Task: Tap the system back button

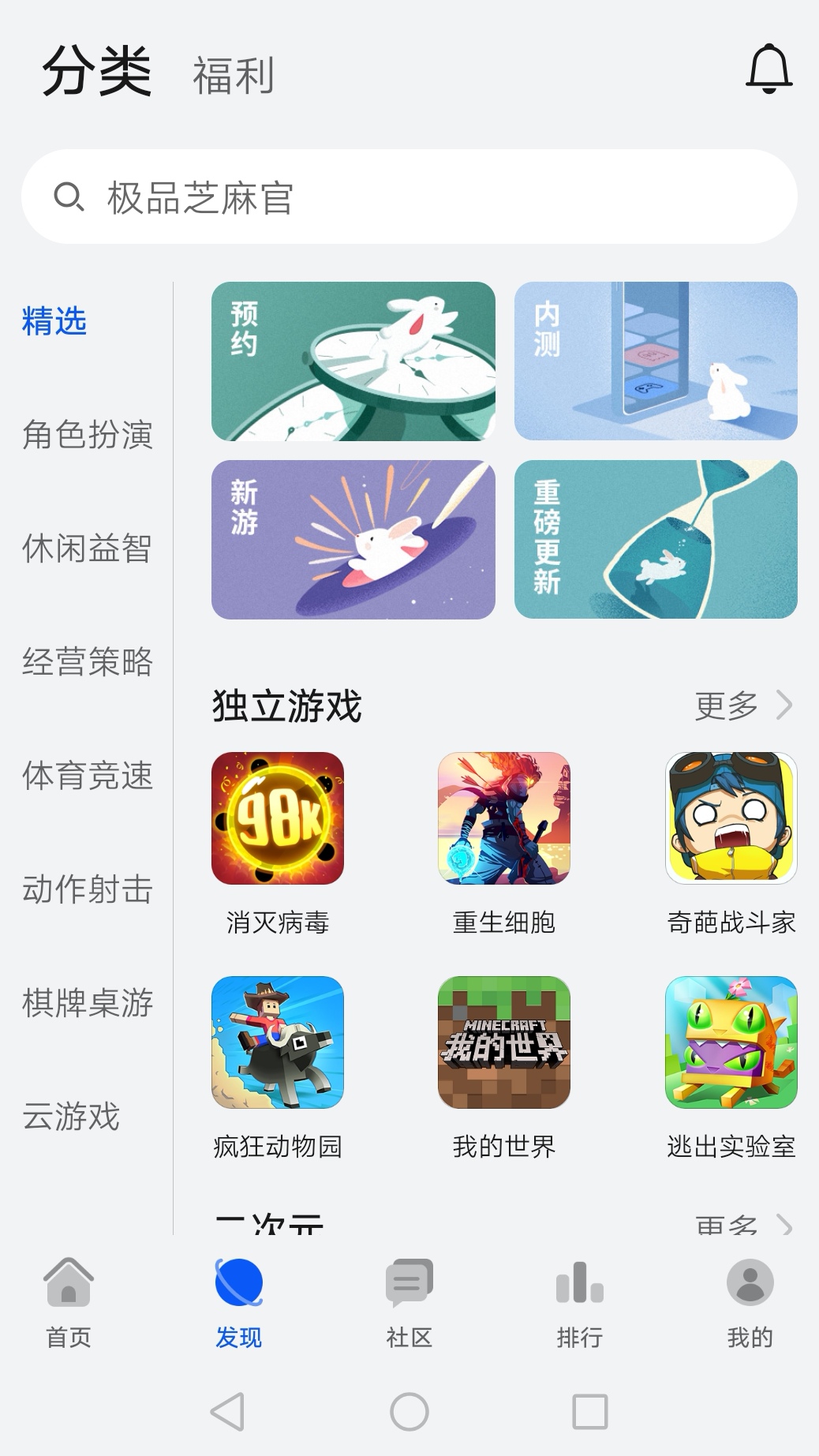Action: click(228, 1412)
